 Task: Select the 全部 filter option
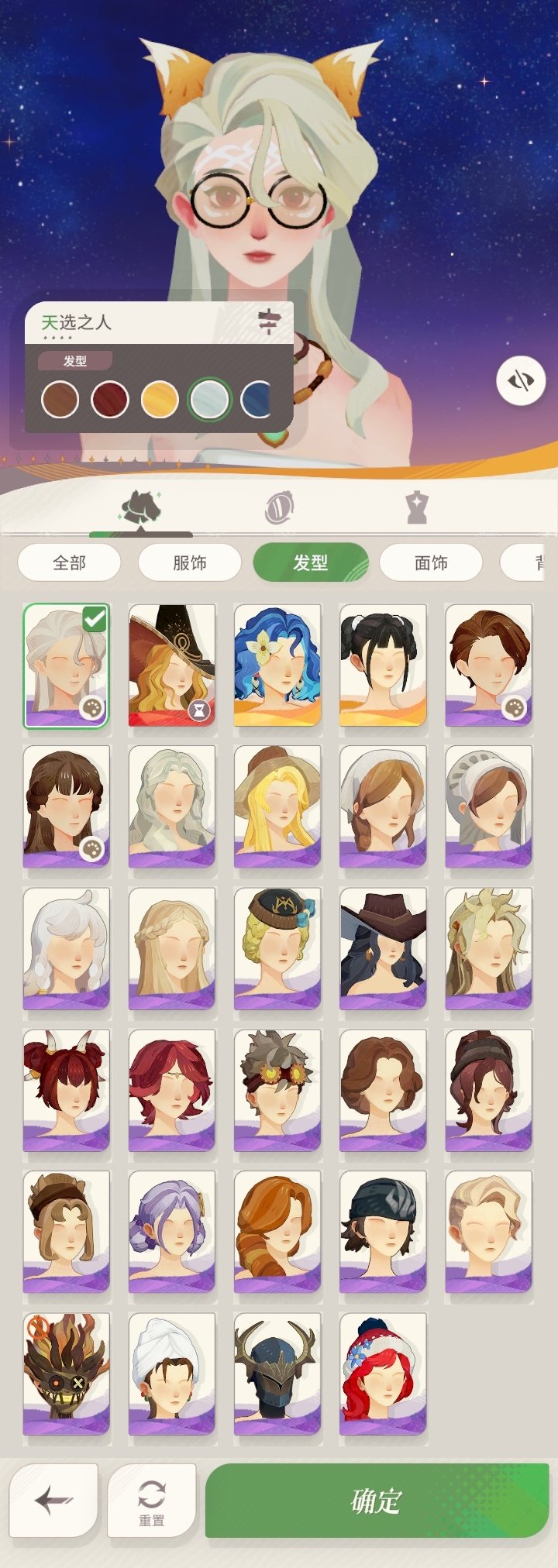click(69, 563)
